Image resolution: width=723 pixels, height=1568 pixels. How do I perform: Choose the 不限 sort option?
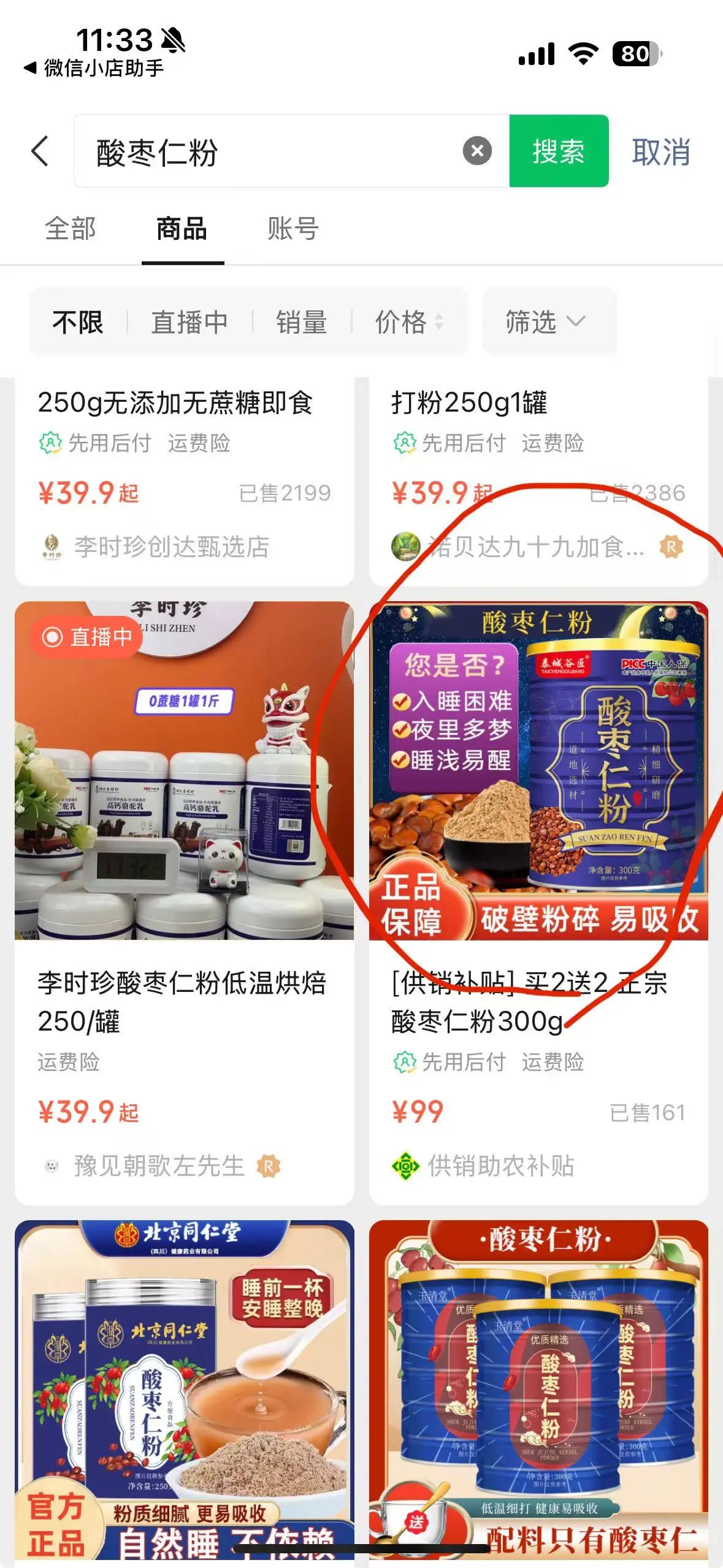(78, 322)
